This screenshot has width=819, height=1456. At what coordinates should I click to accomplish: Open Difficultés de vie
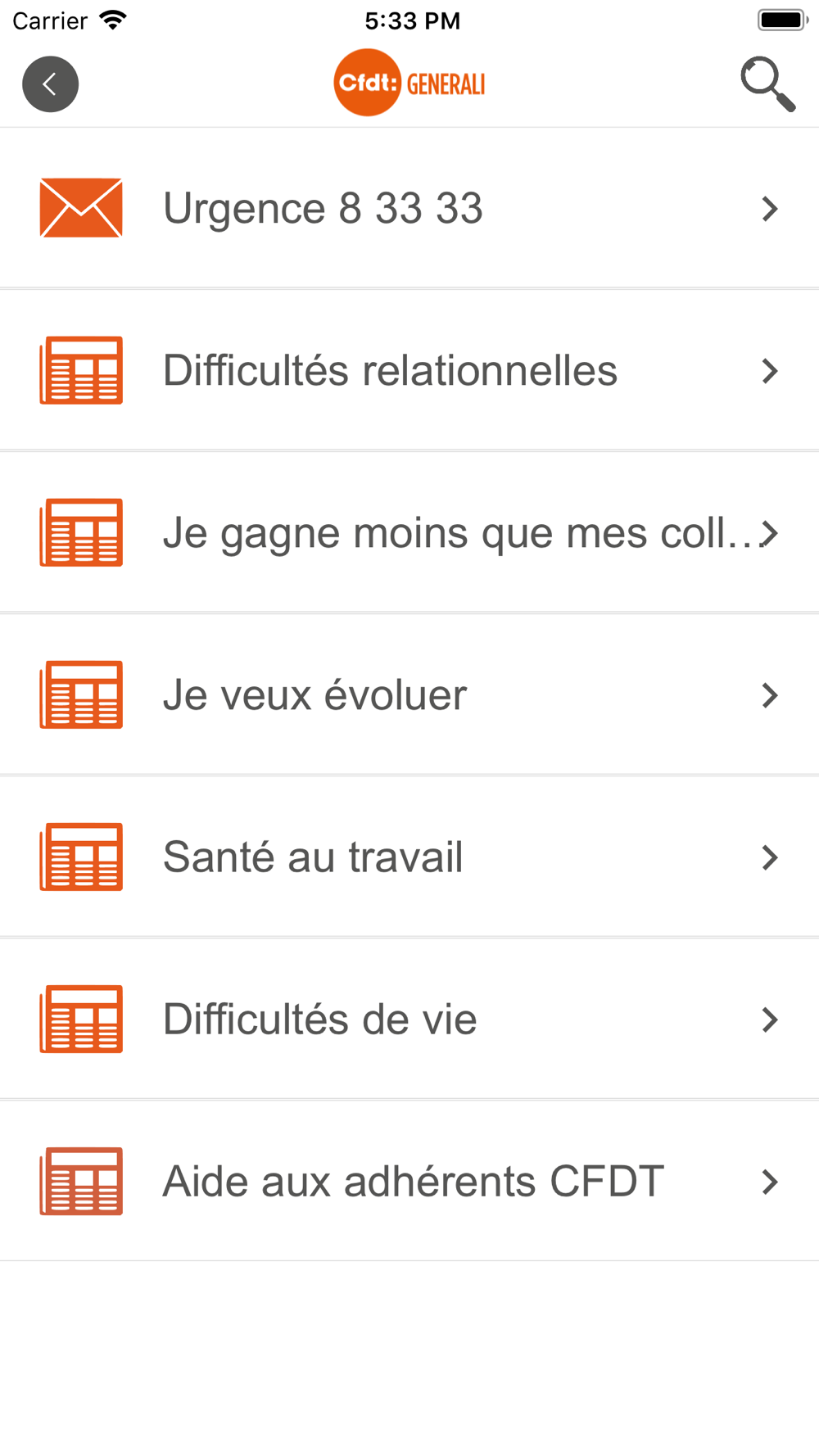[409, 1019]
